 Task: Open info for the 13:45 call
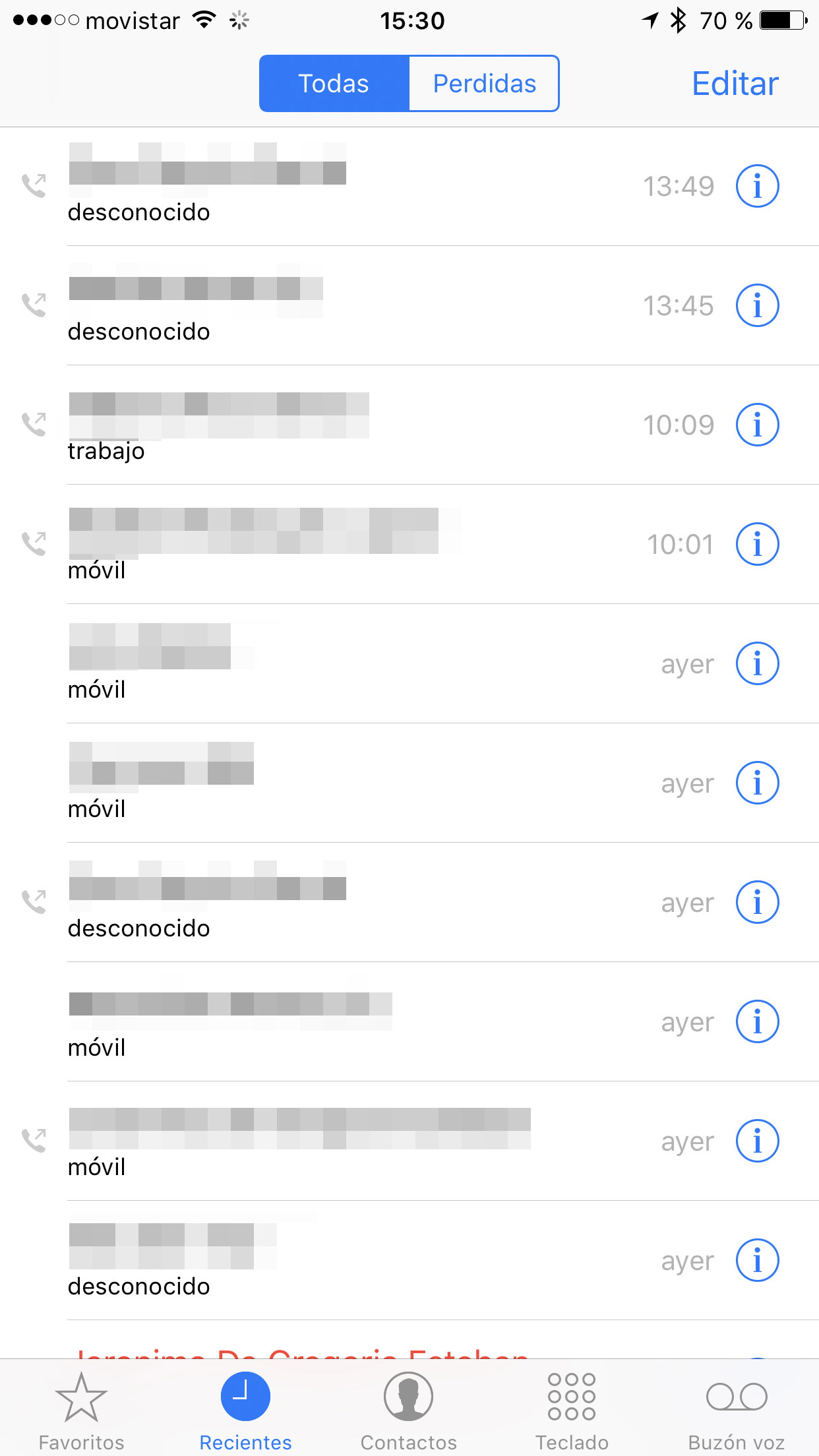pyautogui.click(x=757, y=305)
